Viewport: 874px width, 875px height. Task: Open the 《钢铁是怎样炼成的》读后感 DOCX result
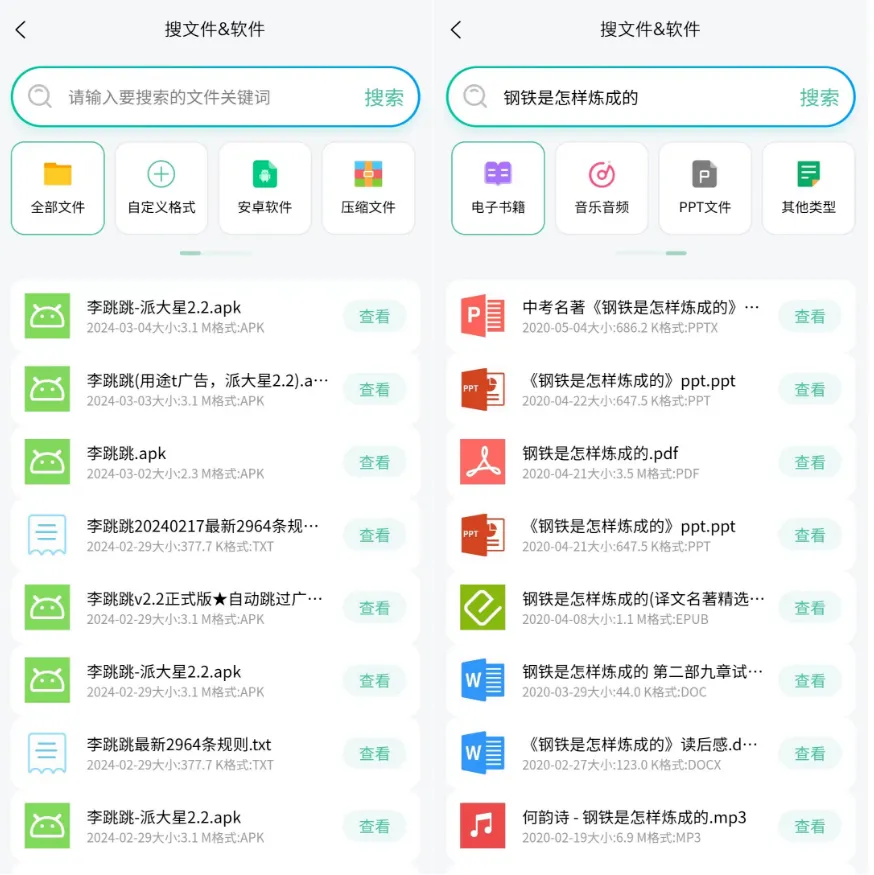[x=809, y=754]
